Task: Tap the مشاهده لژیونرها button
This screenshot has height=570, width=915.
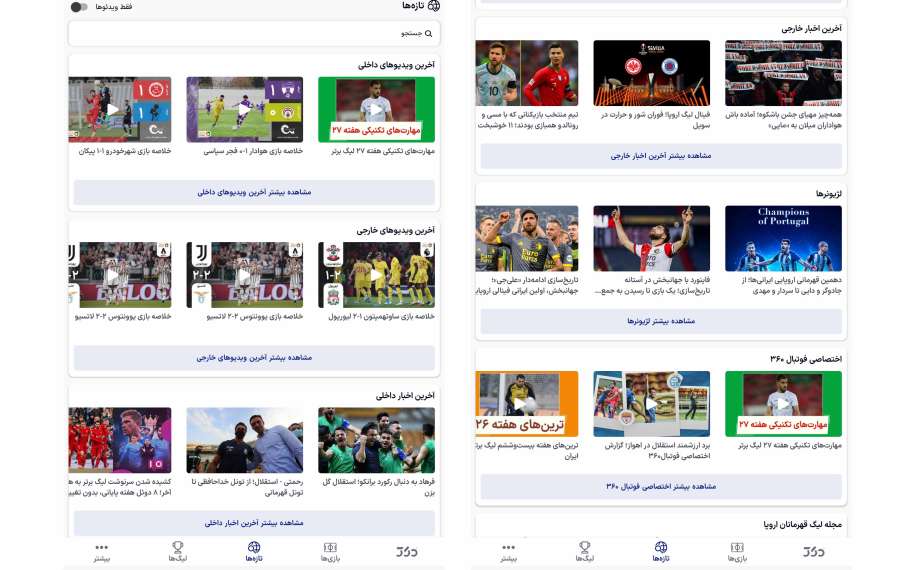Action: tap(661, 321)
